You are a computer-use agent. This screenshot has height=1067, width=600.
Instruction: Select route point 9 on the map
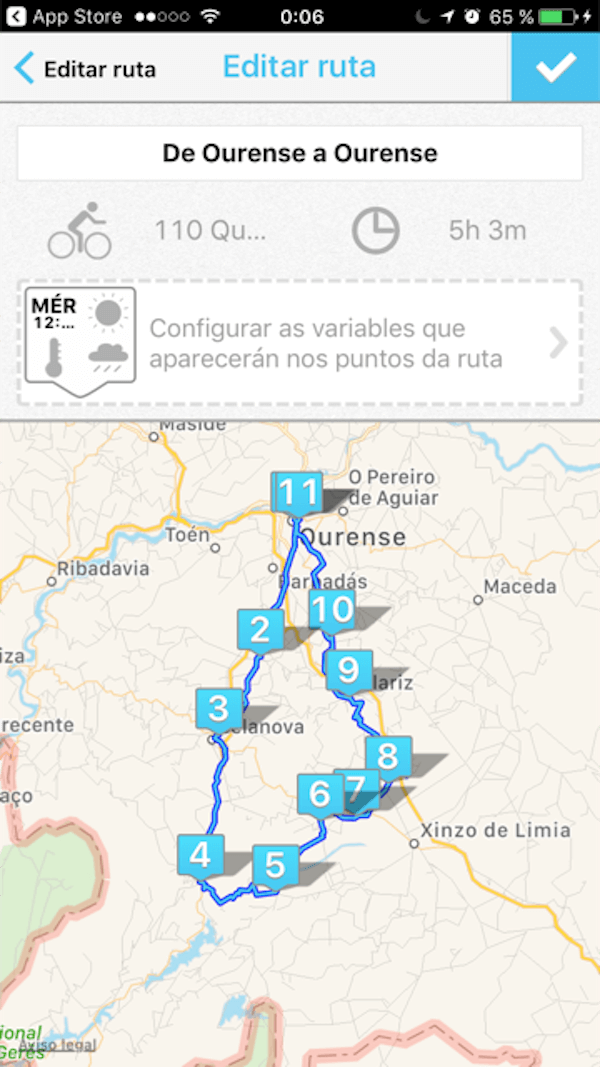(348, 669)
